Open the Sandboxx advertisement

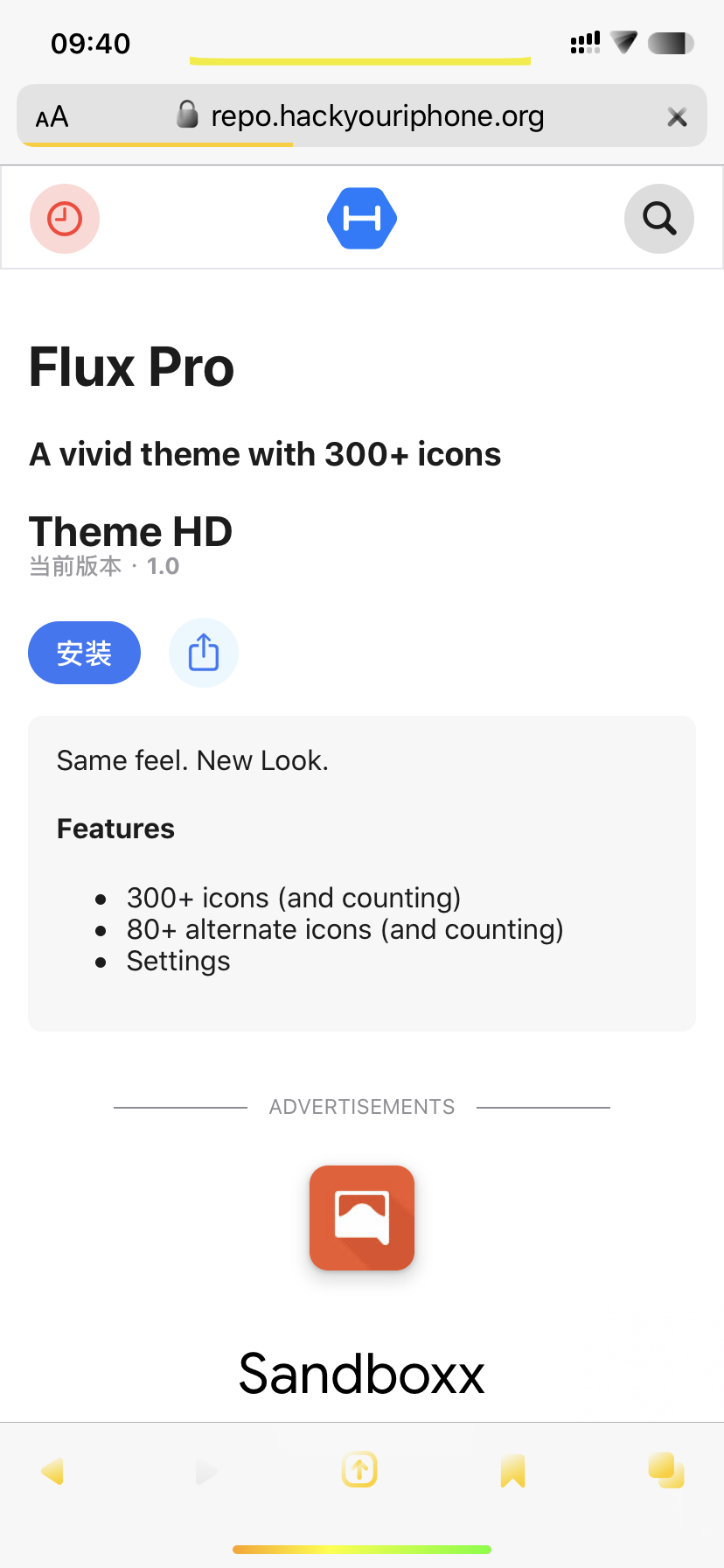coord(362,1218)
